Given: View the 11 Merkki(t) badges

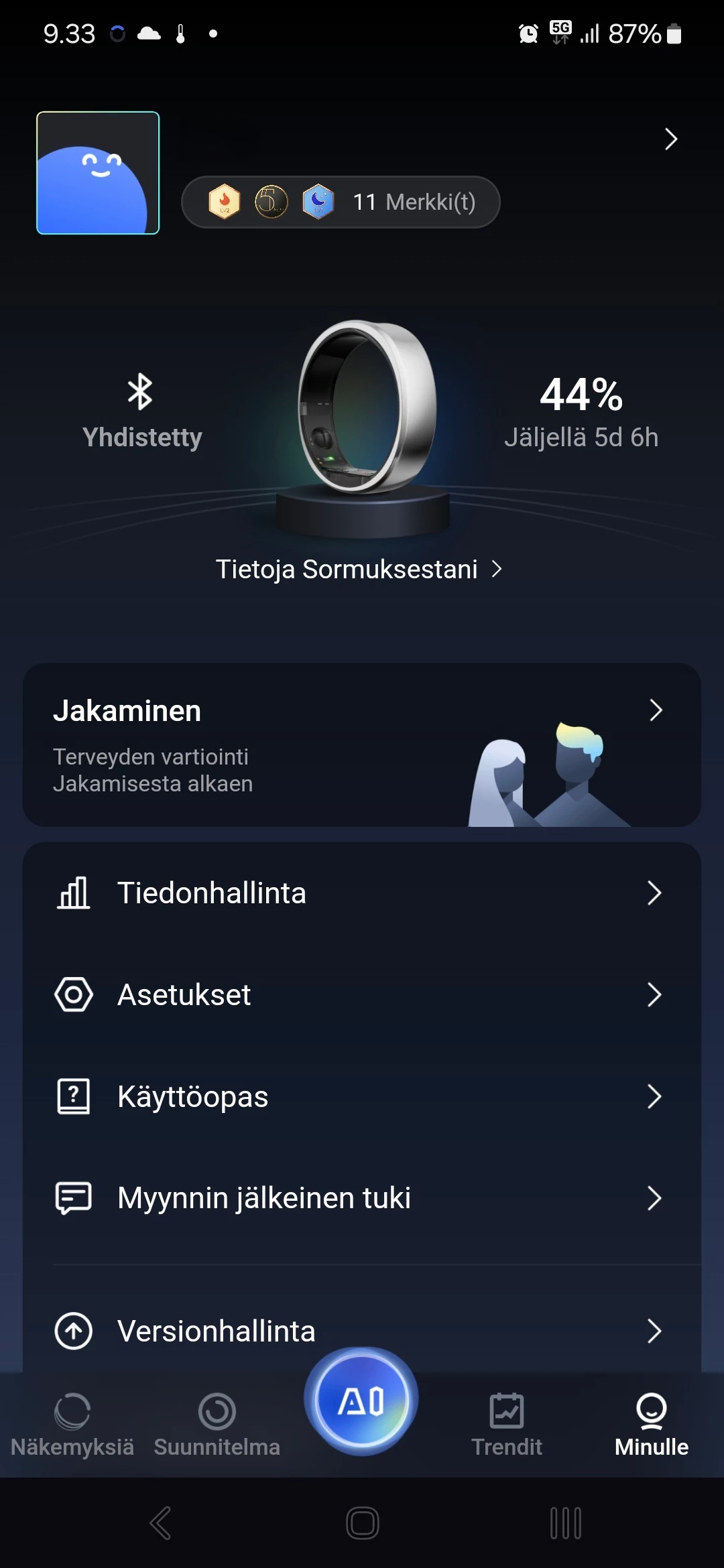Looking at the screenshot, I should tap(341, 202).
